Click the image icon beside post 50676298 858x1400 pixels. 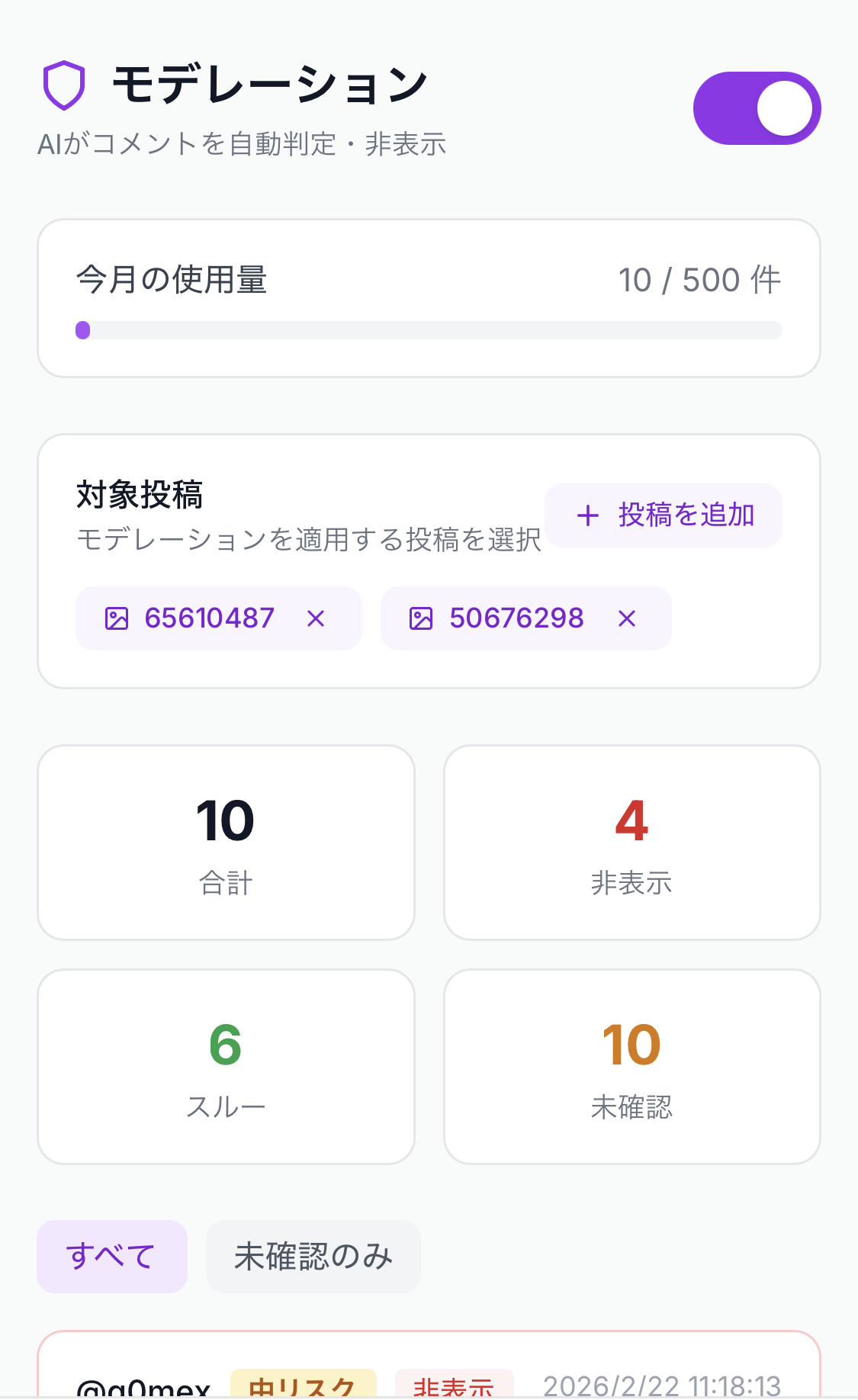[x=422, y=618]
